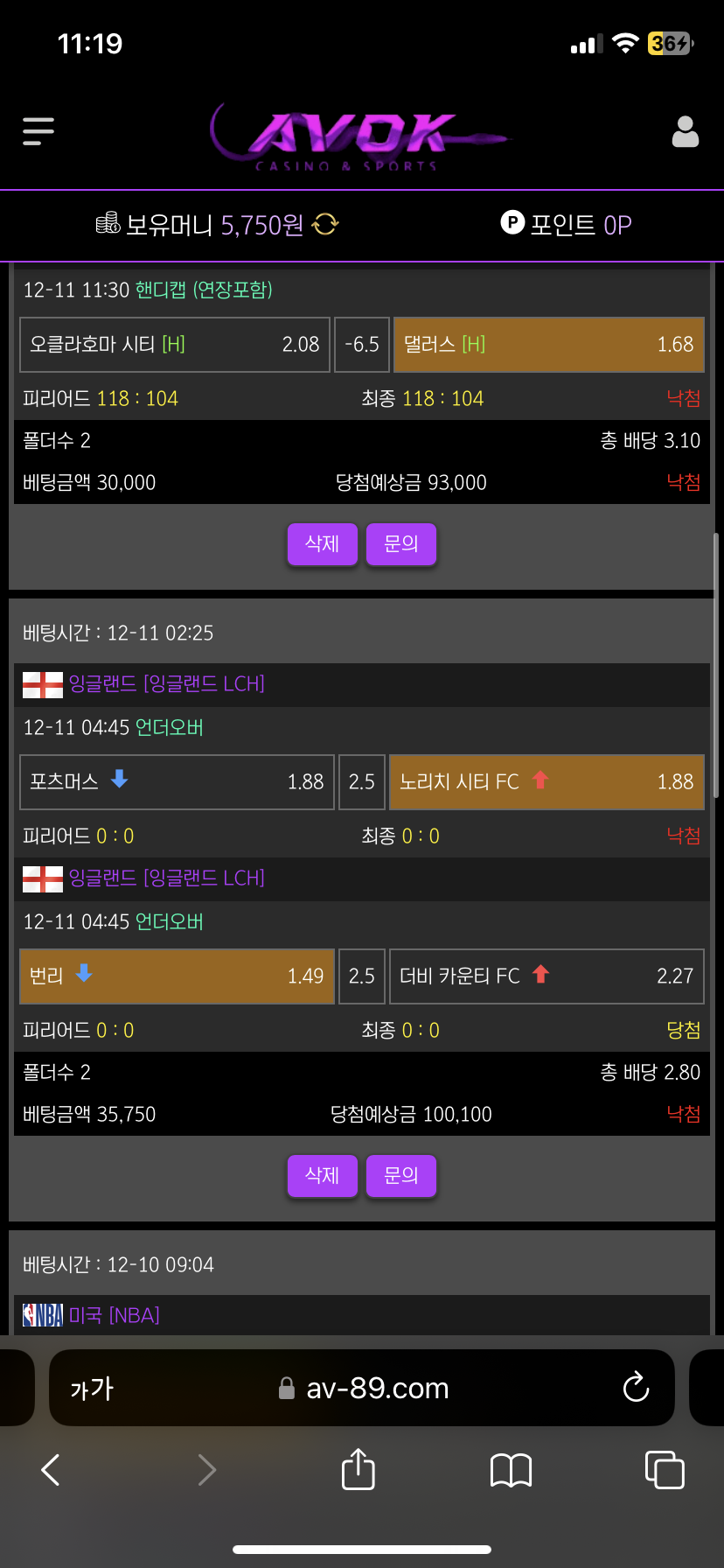Tap 문의 for the 35,750 bet
The image size is (724, 1568).
coord(400,1176)
